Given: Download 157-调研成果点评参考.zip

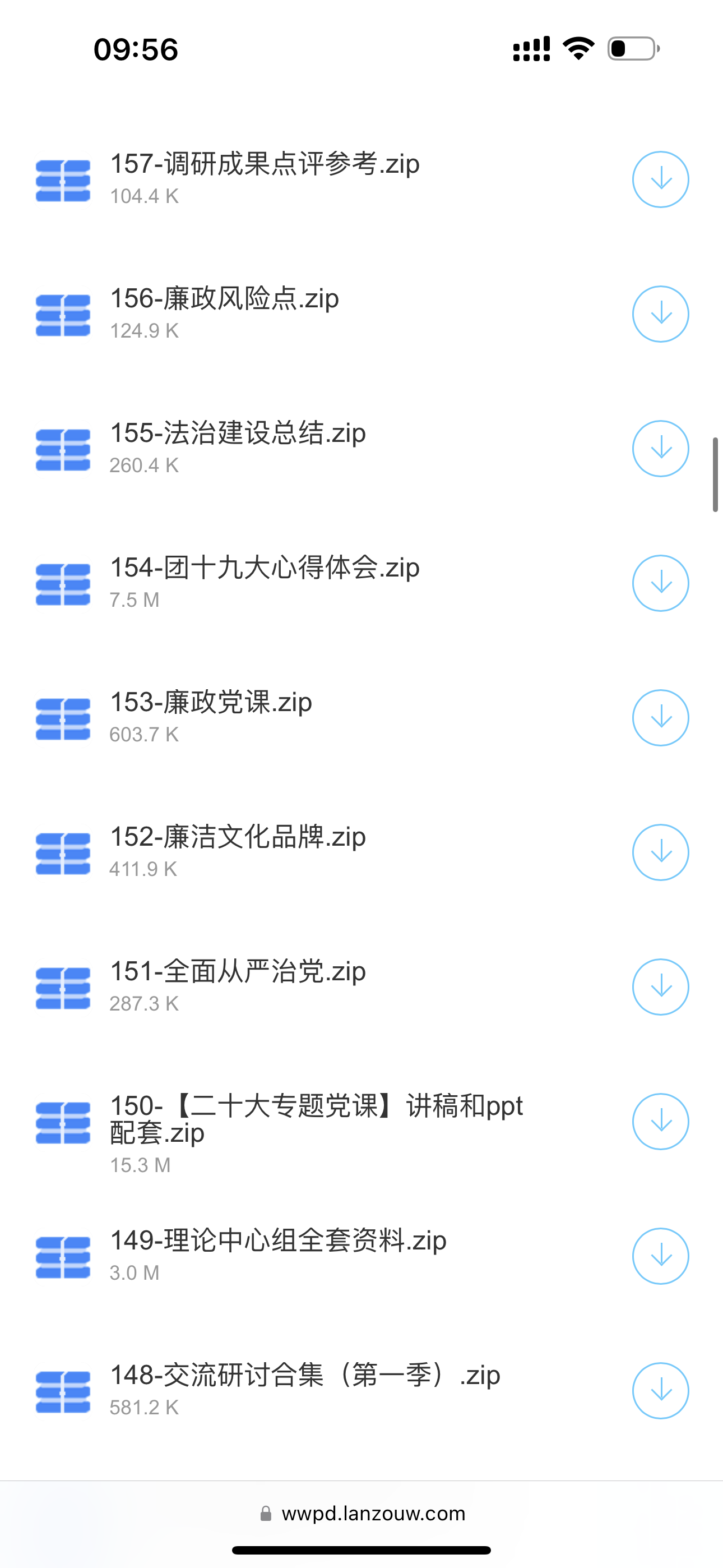Looking at the screenshot, I should click(660, 179).
